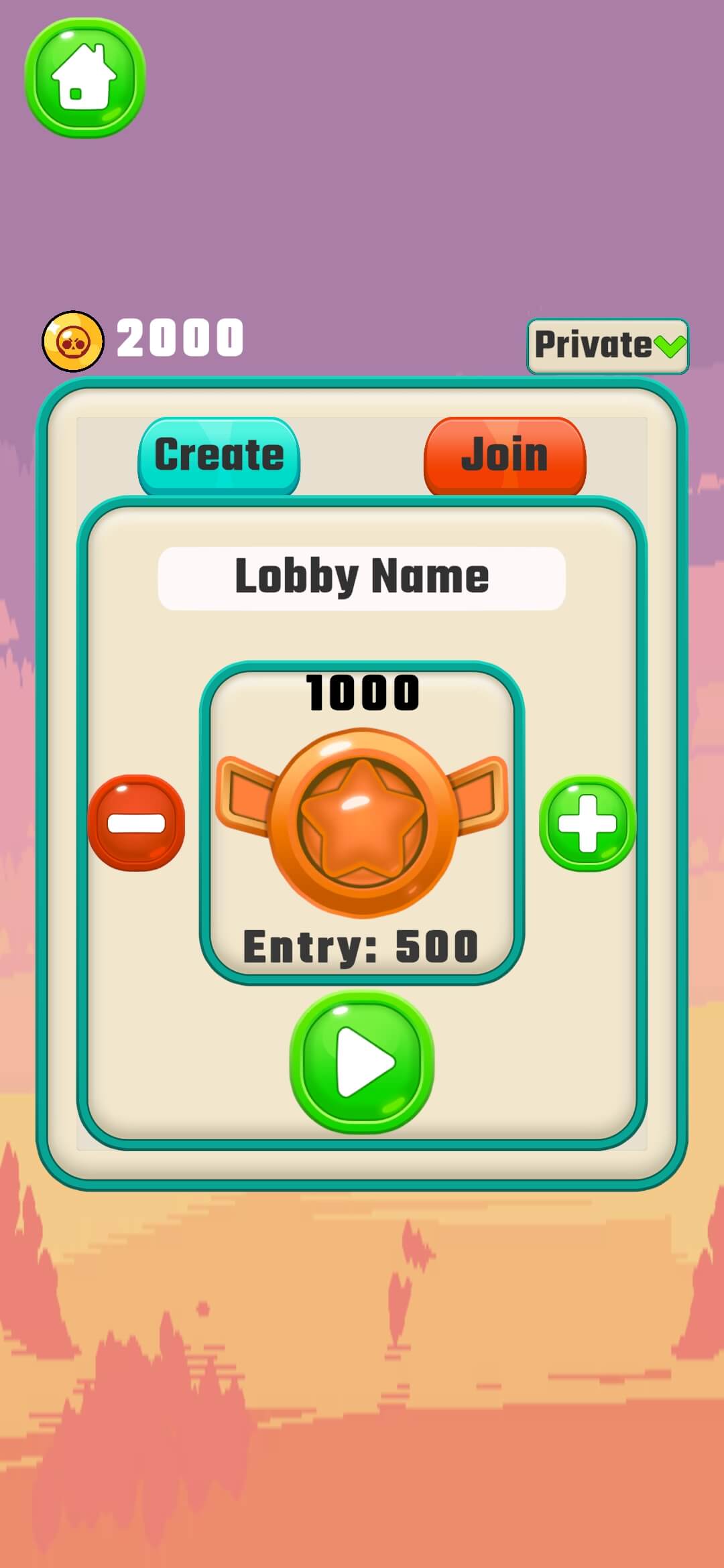Switch to the Create tab
The image size is (724, 1568).
(219, 456)
